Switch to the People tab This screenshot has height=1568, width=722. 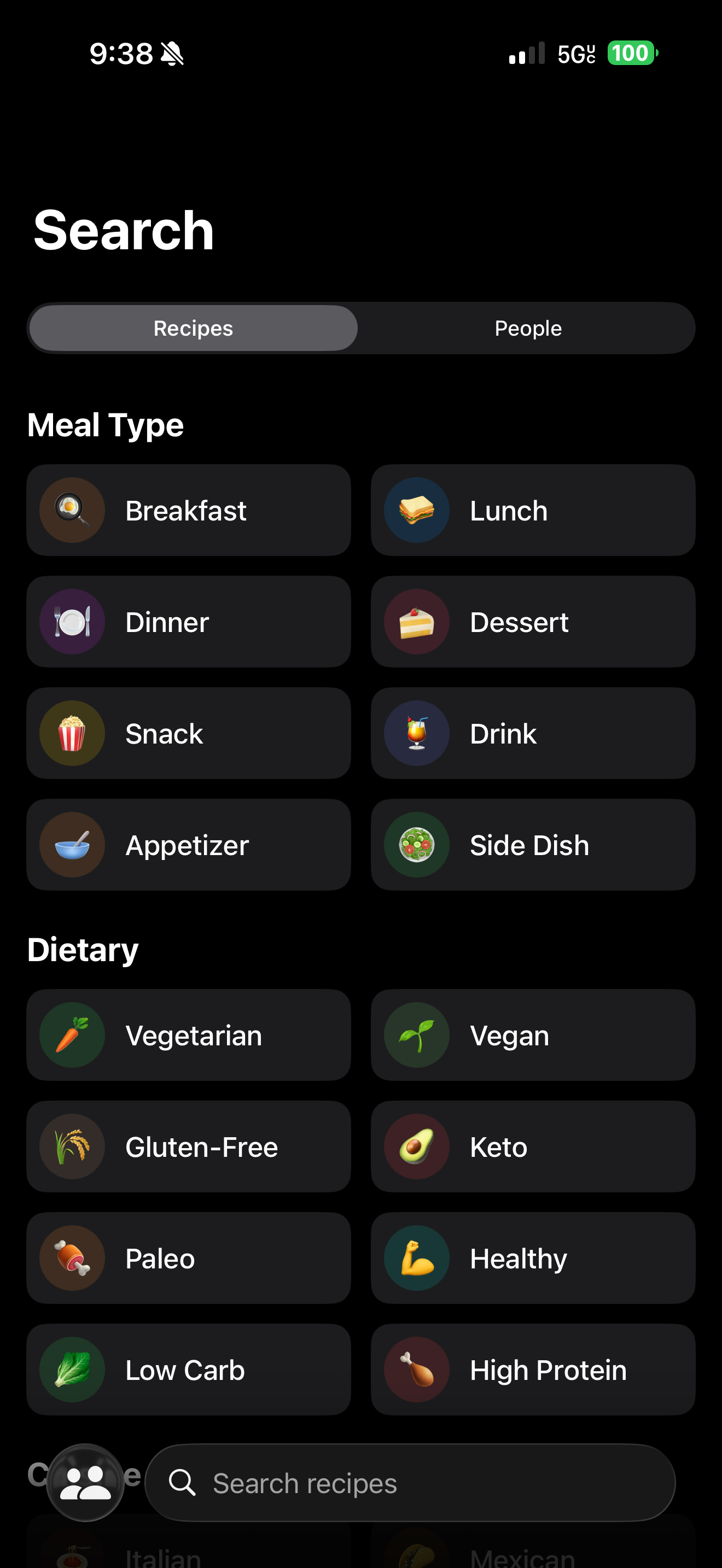[x=528, y=327]
